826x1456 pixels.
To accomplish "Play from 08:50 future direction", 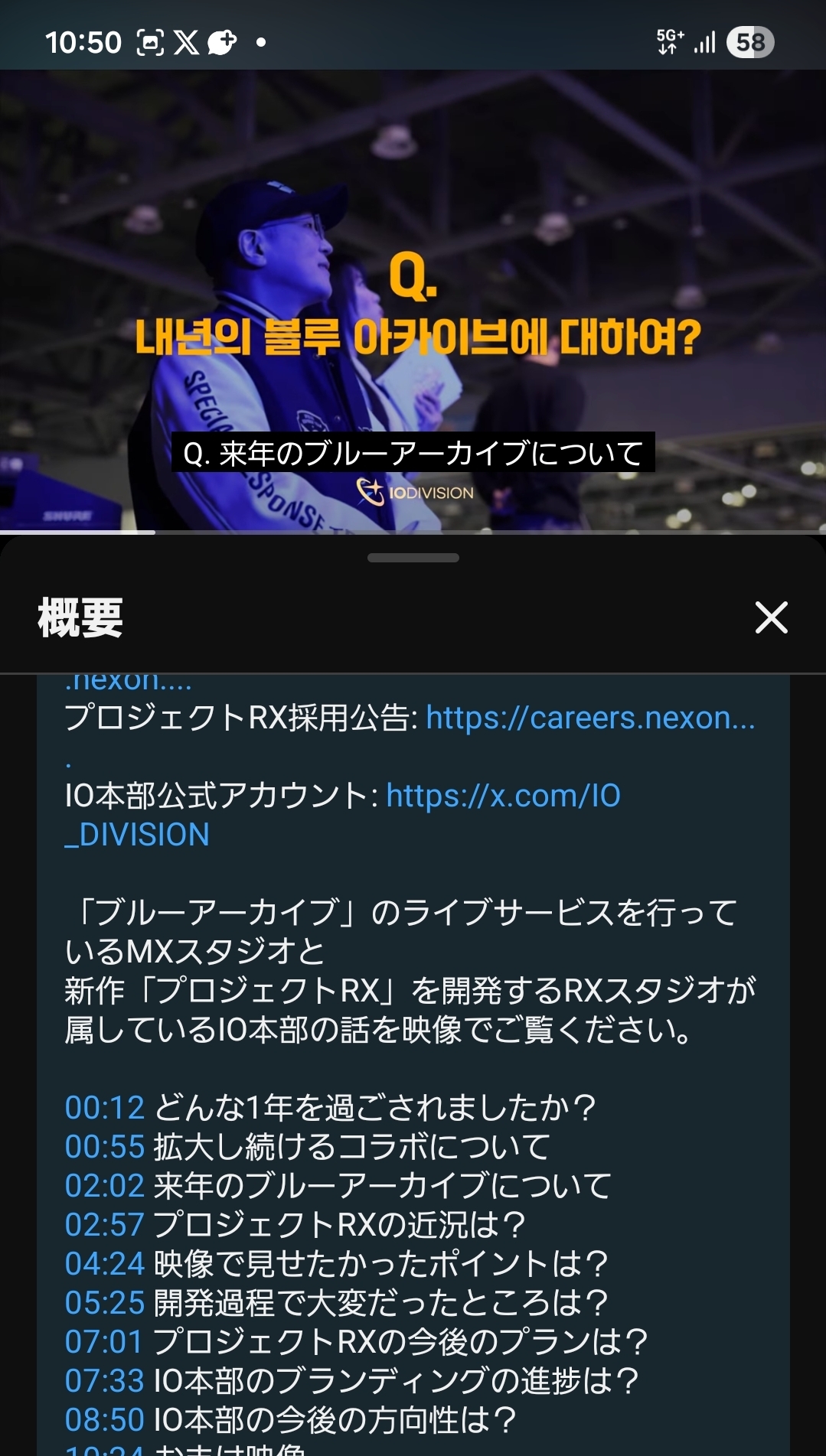I will click(x=105, y=1419).
